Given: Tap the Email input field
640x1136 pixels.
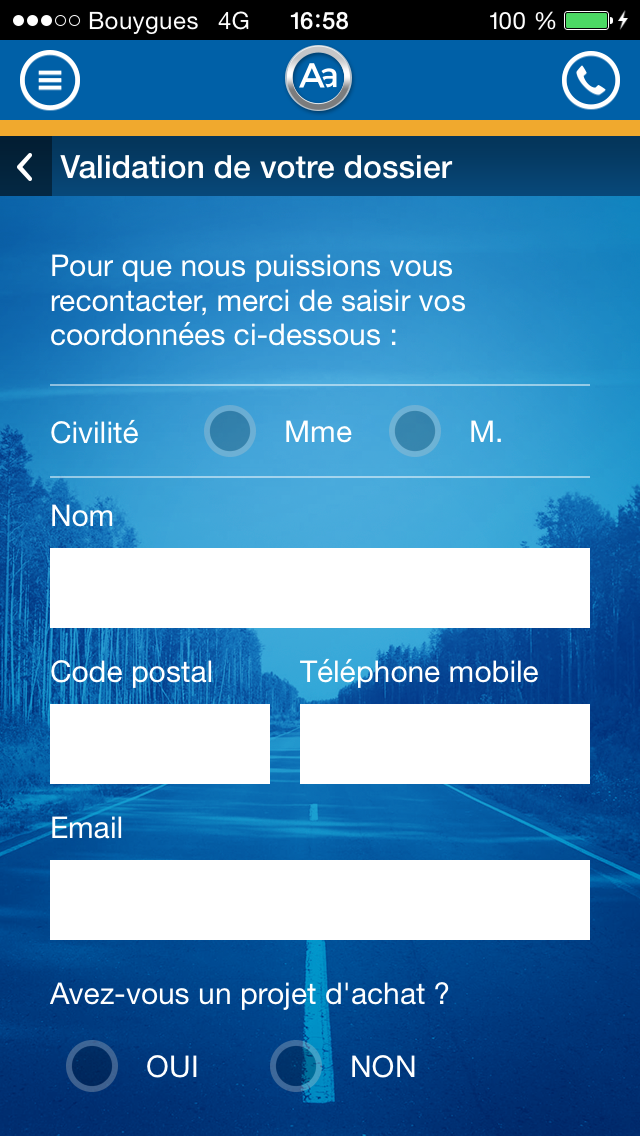Looking at the screenshot, I should tap(320, 900).
